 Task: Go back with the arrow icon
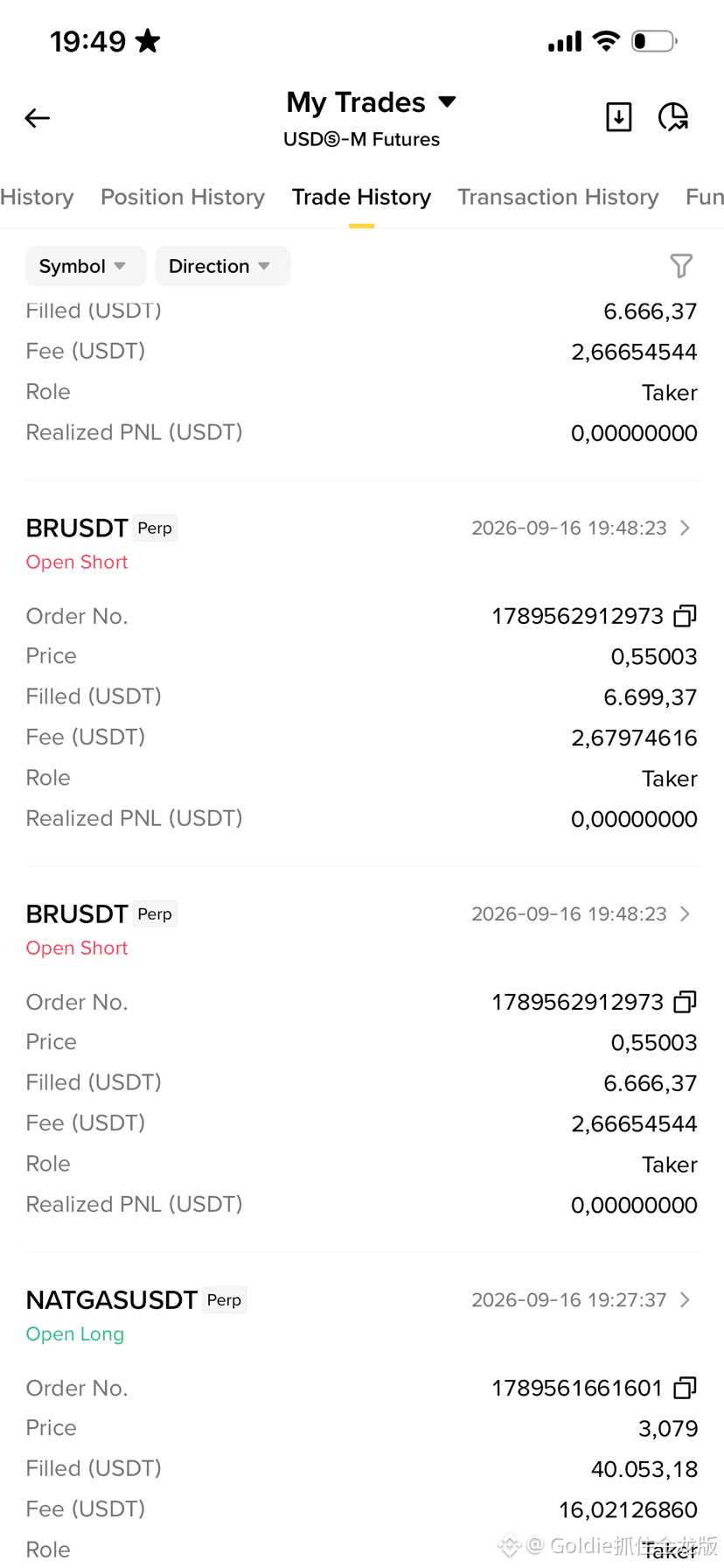[37, 118]
